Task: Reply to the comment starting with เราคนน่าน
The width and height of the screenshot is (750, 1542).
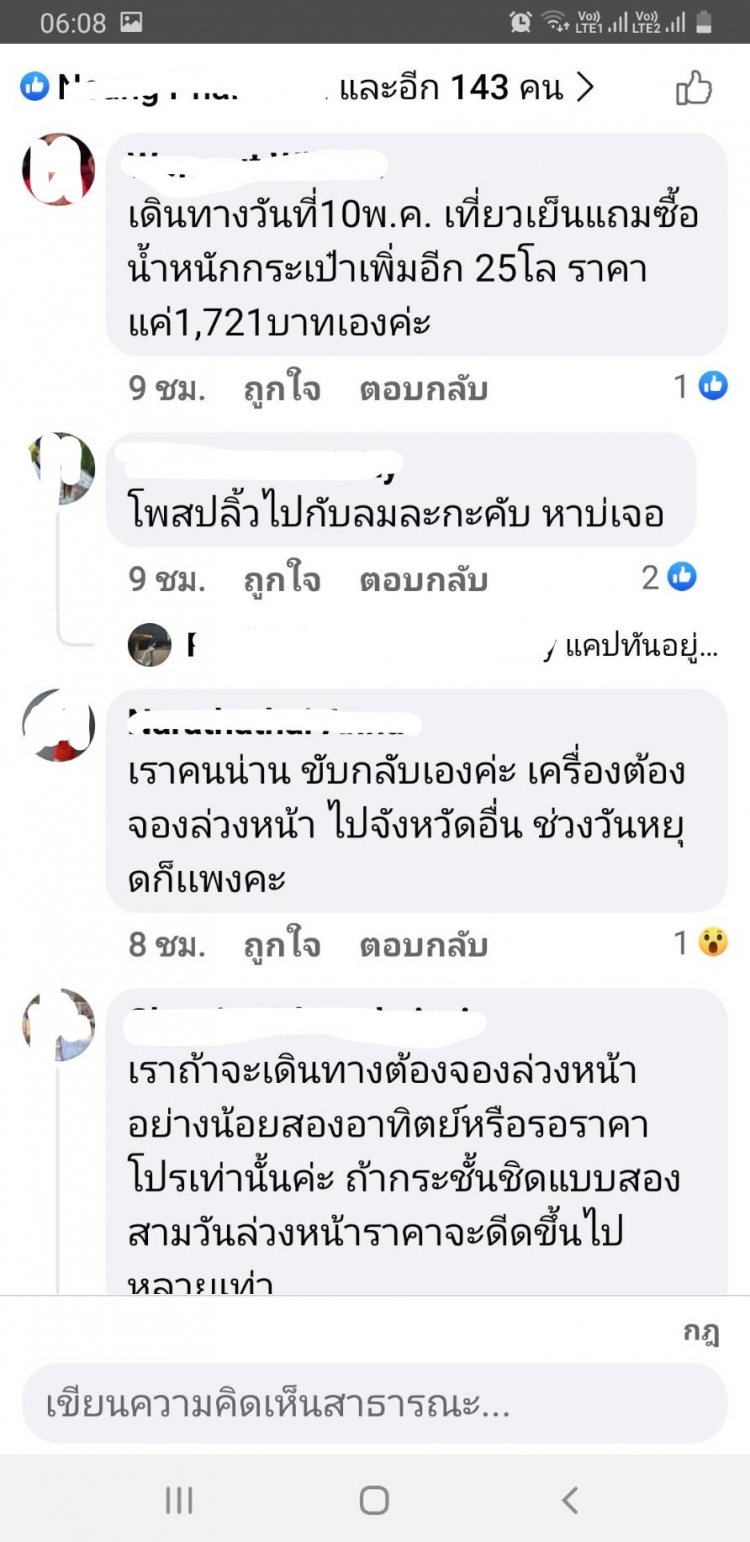Action: tap(423, 945)
